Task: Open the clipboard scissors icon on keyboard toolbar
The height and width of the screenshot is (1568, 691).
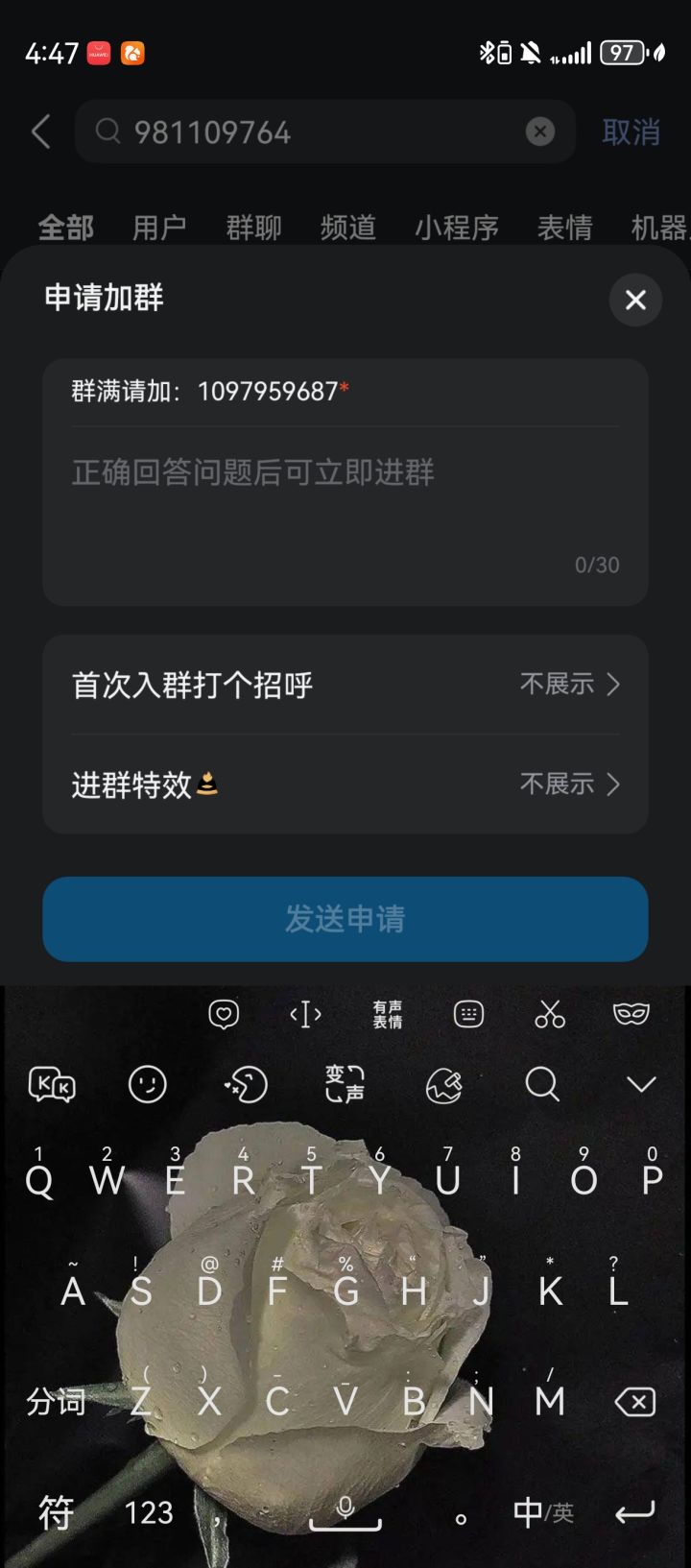Action: tap(549, 1014)
